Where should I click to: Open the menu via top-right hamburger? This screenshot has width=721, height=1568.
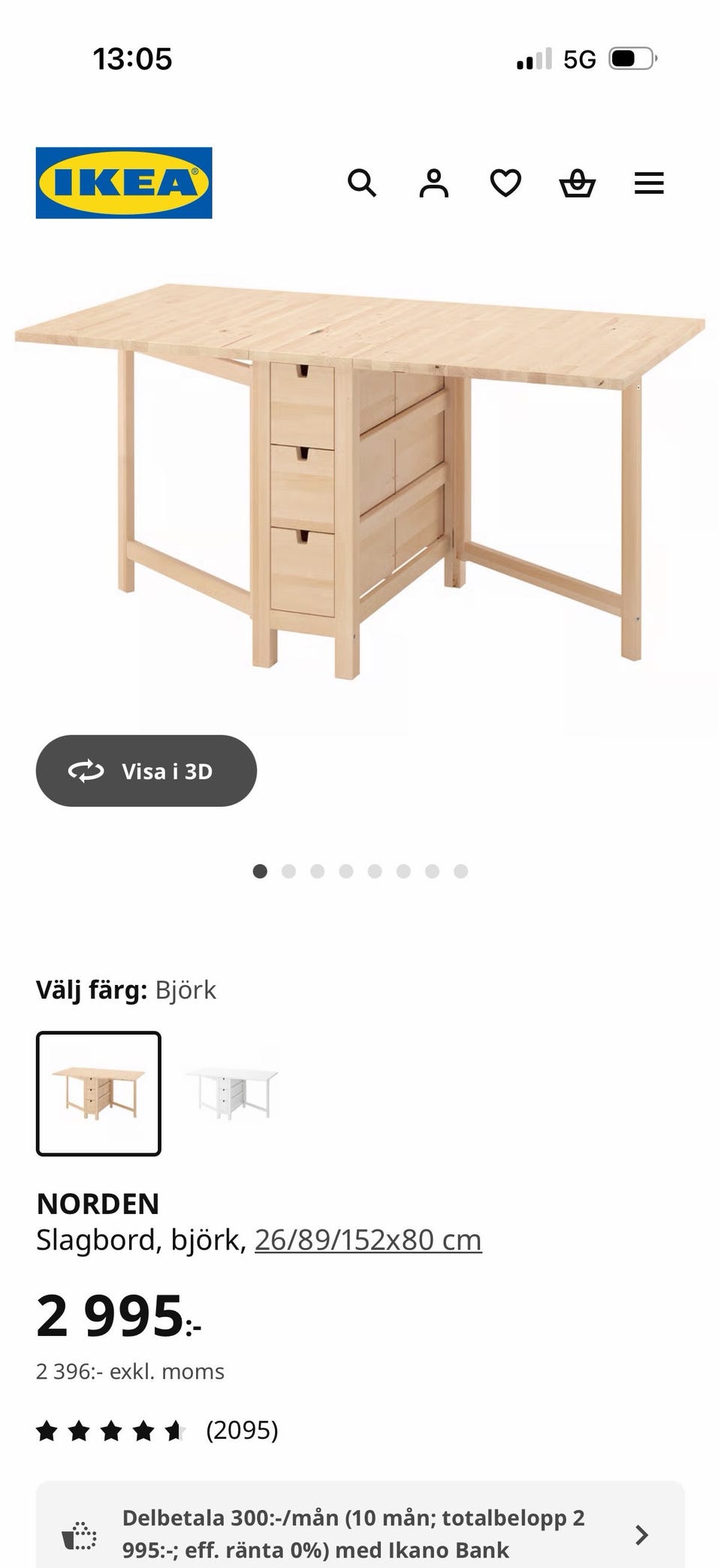[x=649, y=183]
